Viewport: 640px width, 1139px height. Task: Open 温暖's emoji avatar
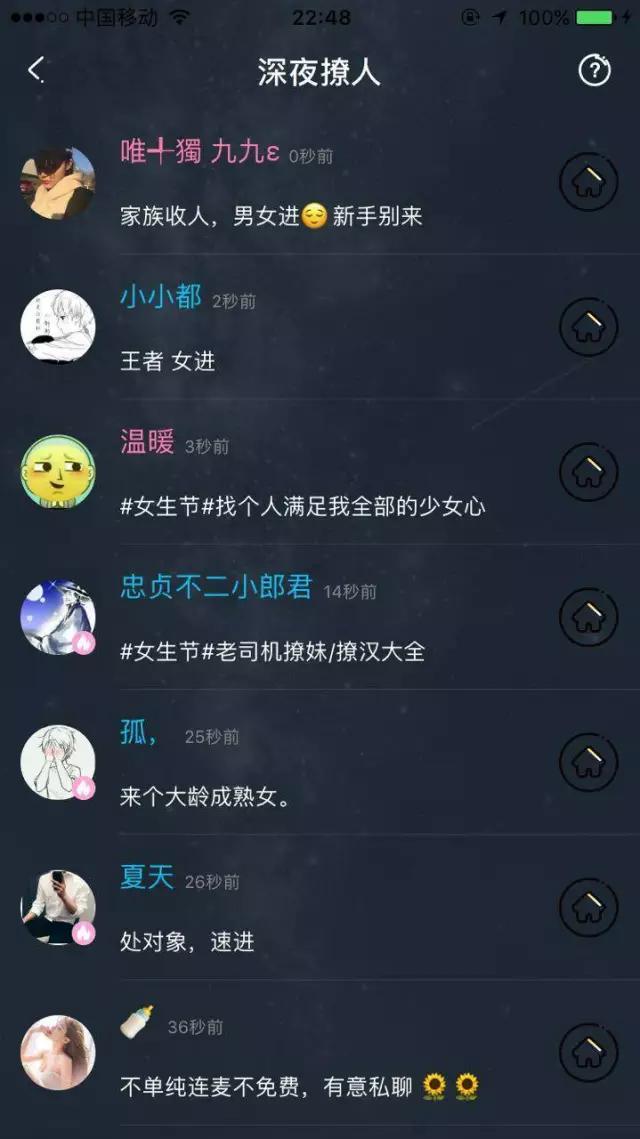tap(58, 471)
